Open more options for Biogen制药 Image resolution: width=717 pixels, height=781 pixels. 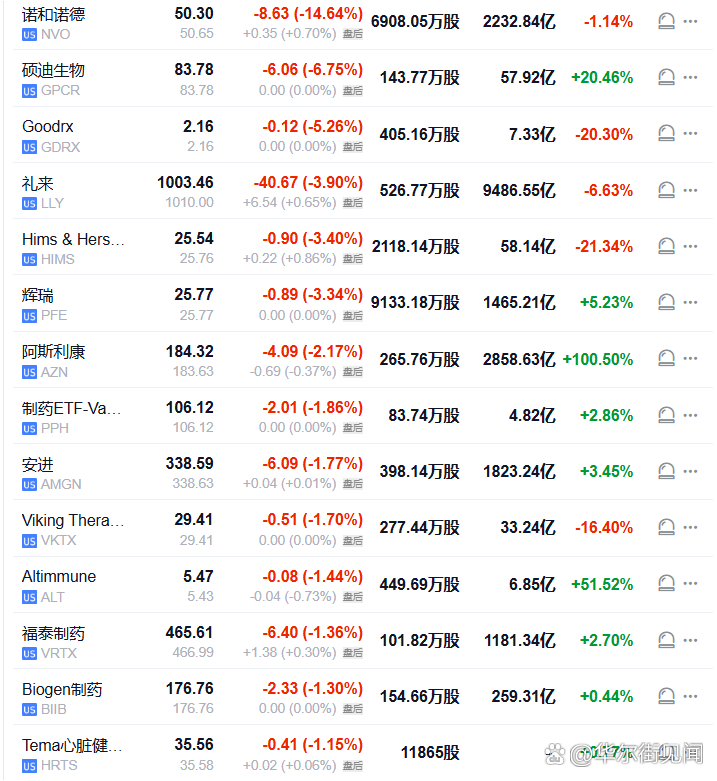point(691,696)
